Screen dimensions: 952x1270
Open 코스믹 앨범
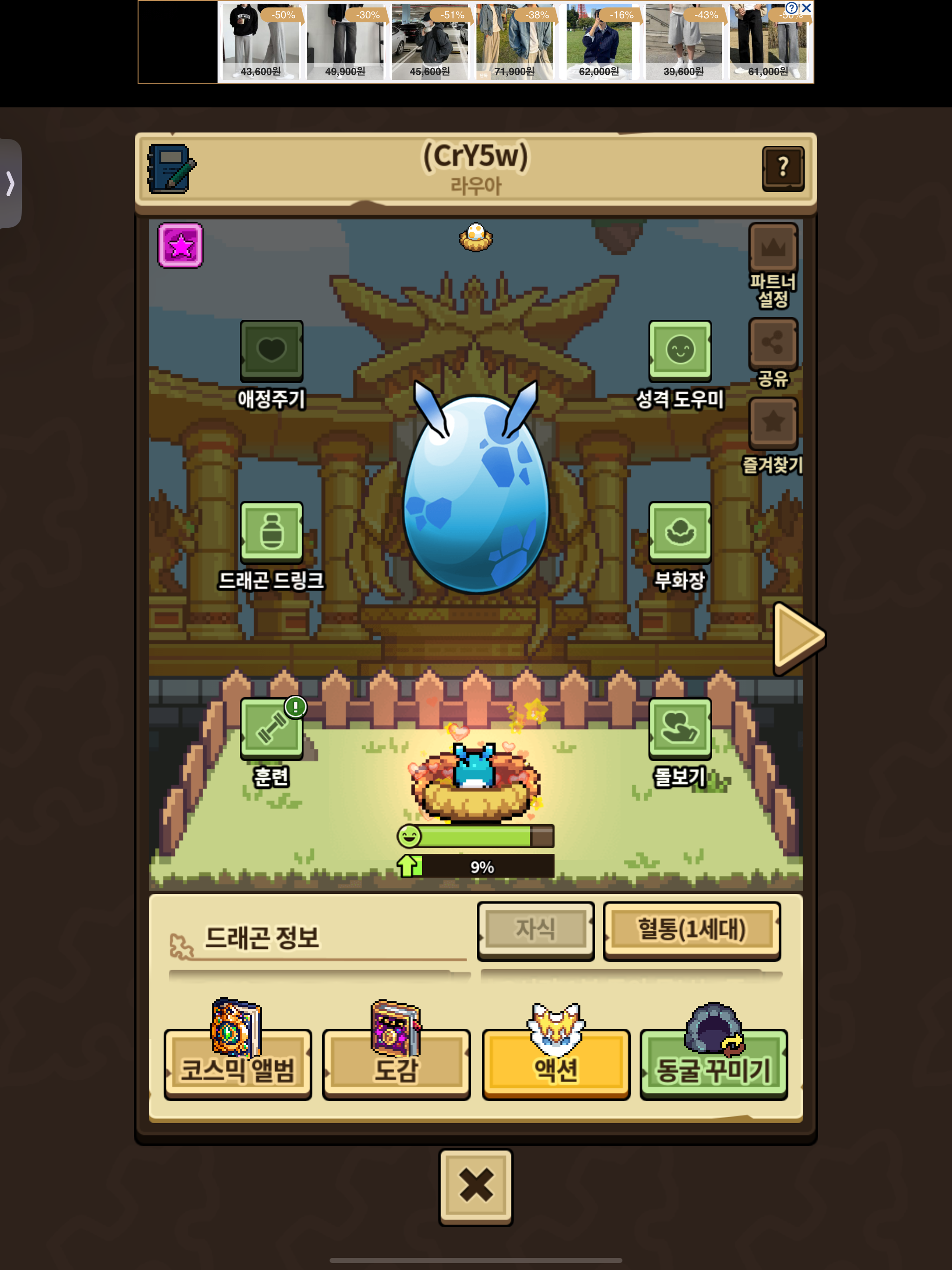point(238,1050)
